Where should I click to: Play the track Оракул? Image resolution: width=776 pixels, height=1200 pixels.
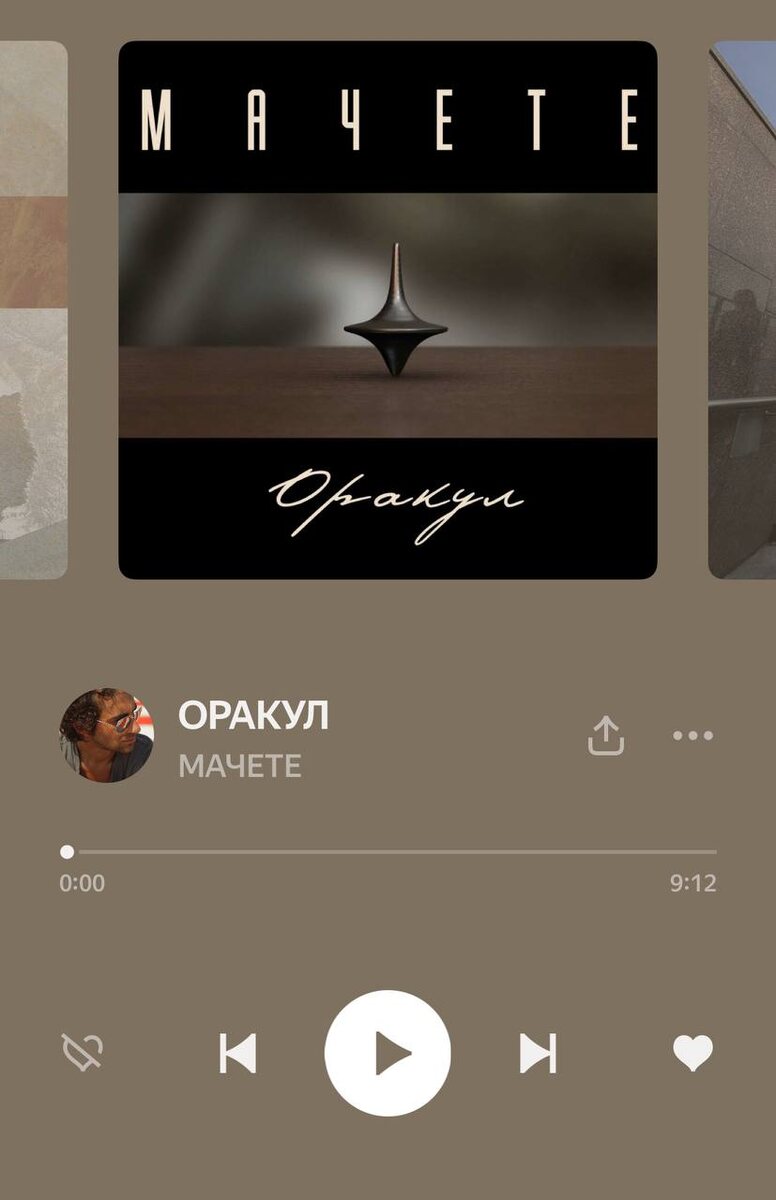coord(388,1053)
